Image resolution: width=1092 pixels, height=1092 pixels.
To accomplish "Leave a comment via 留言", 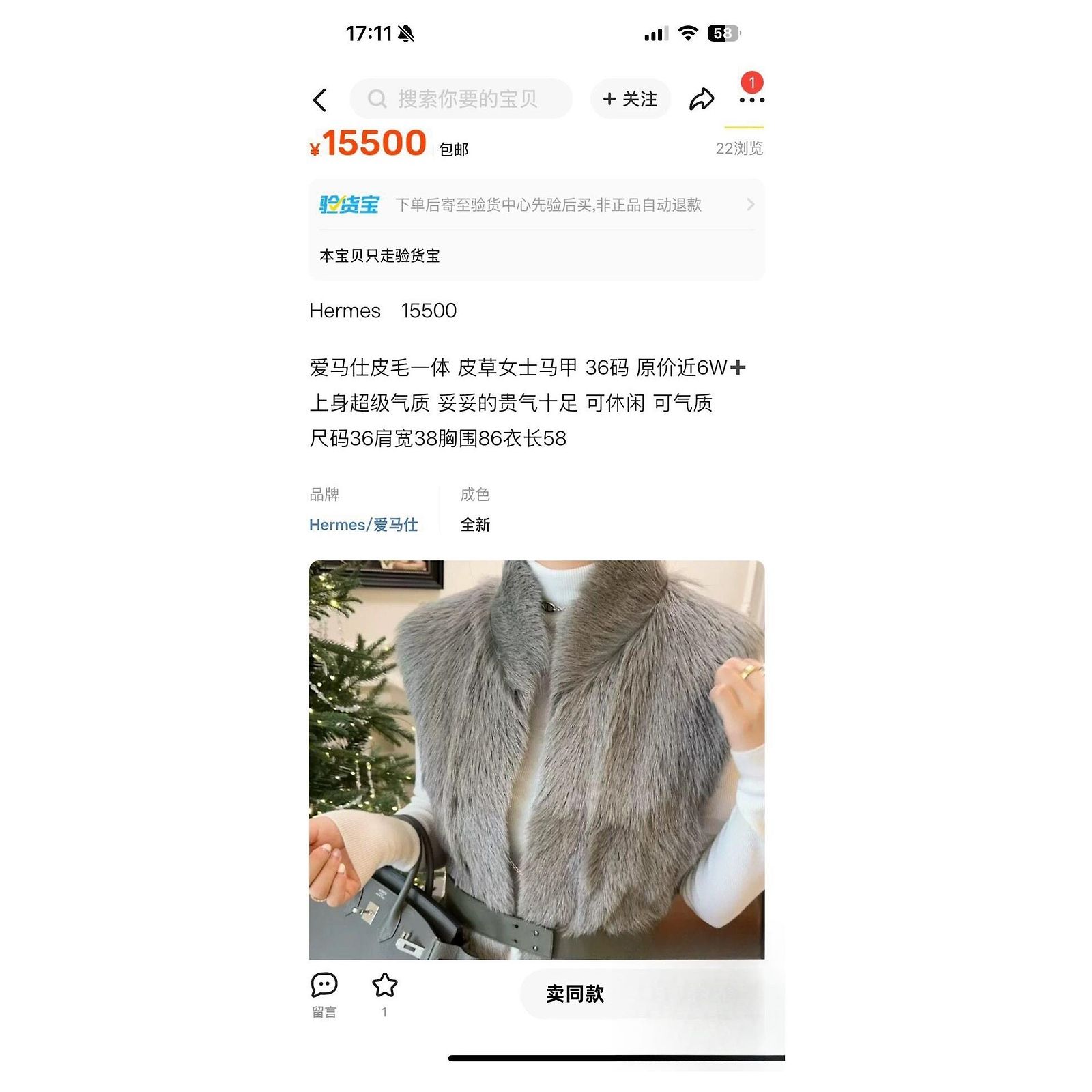I will 324,995.
